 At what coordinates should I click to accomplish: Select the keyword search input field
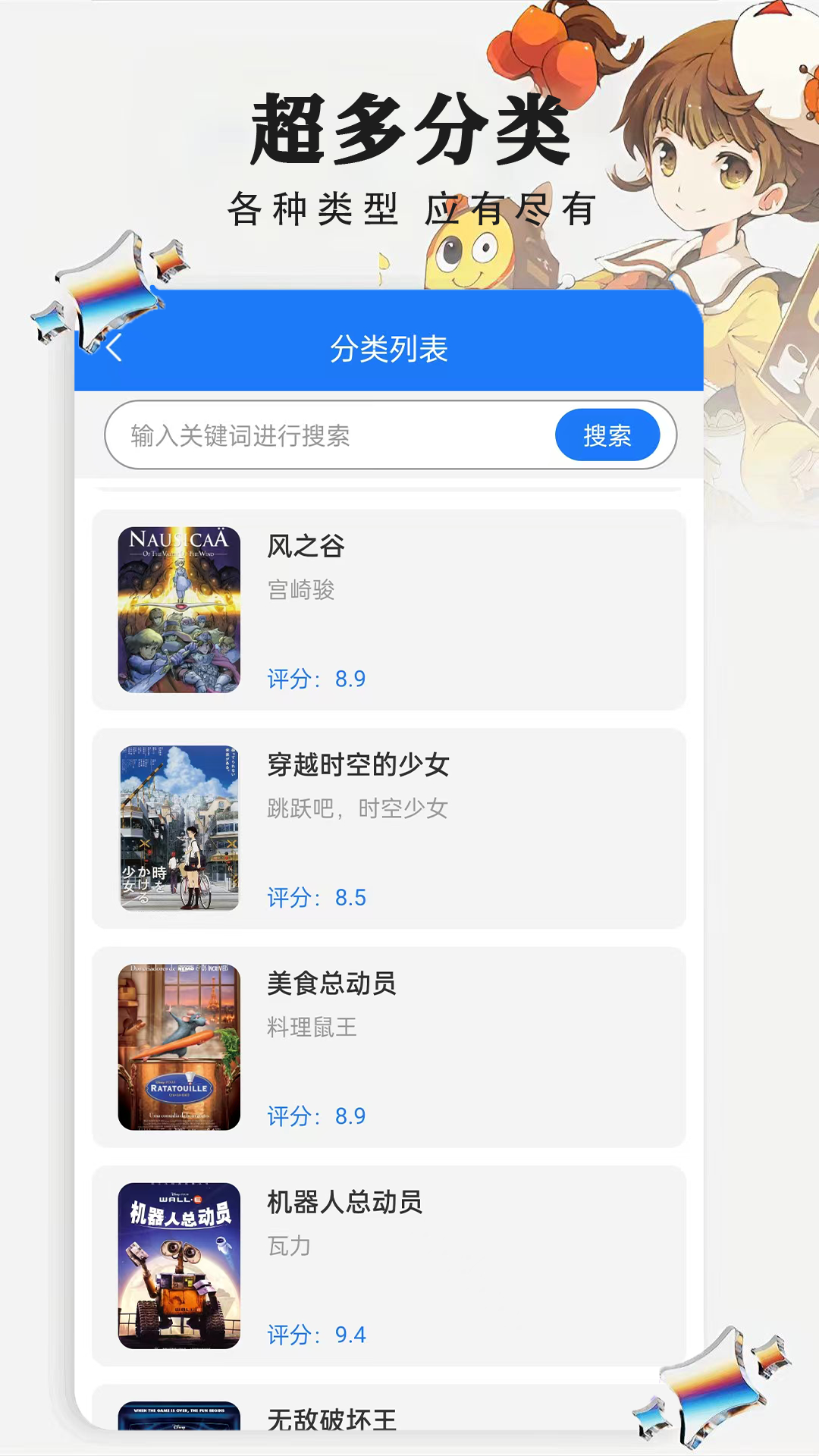click(318, 433)
